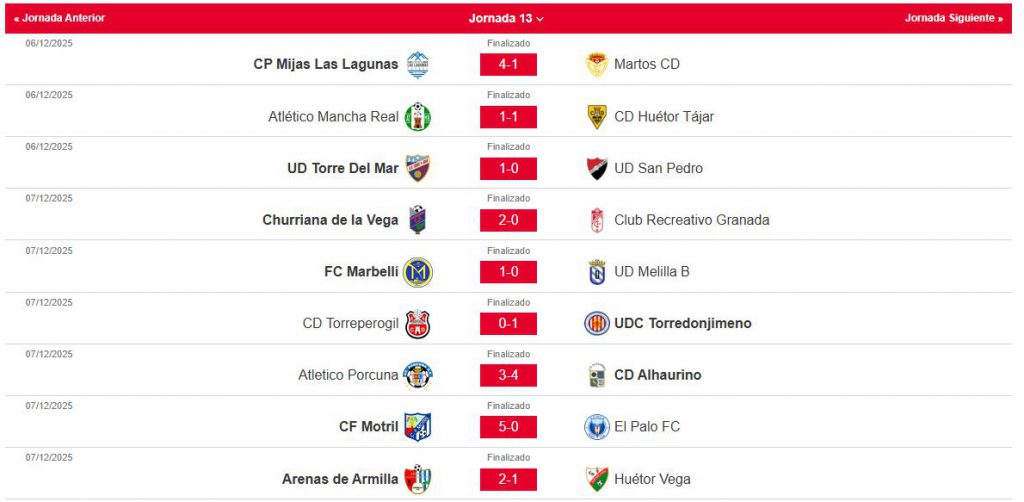Open the 0-1 Torreperogil vs Torredonjimeno match
The height and width of the screenshot is (502, 1024).
click(x=508, y=323)
